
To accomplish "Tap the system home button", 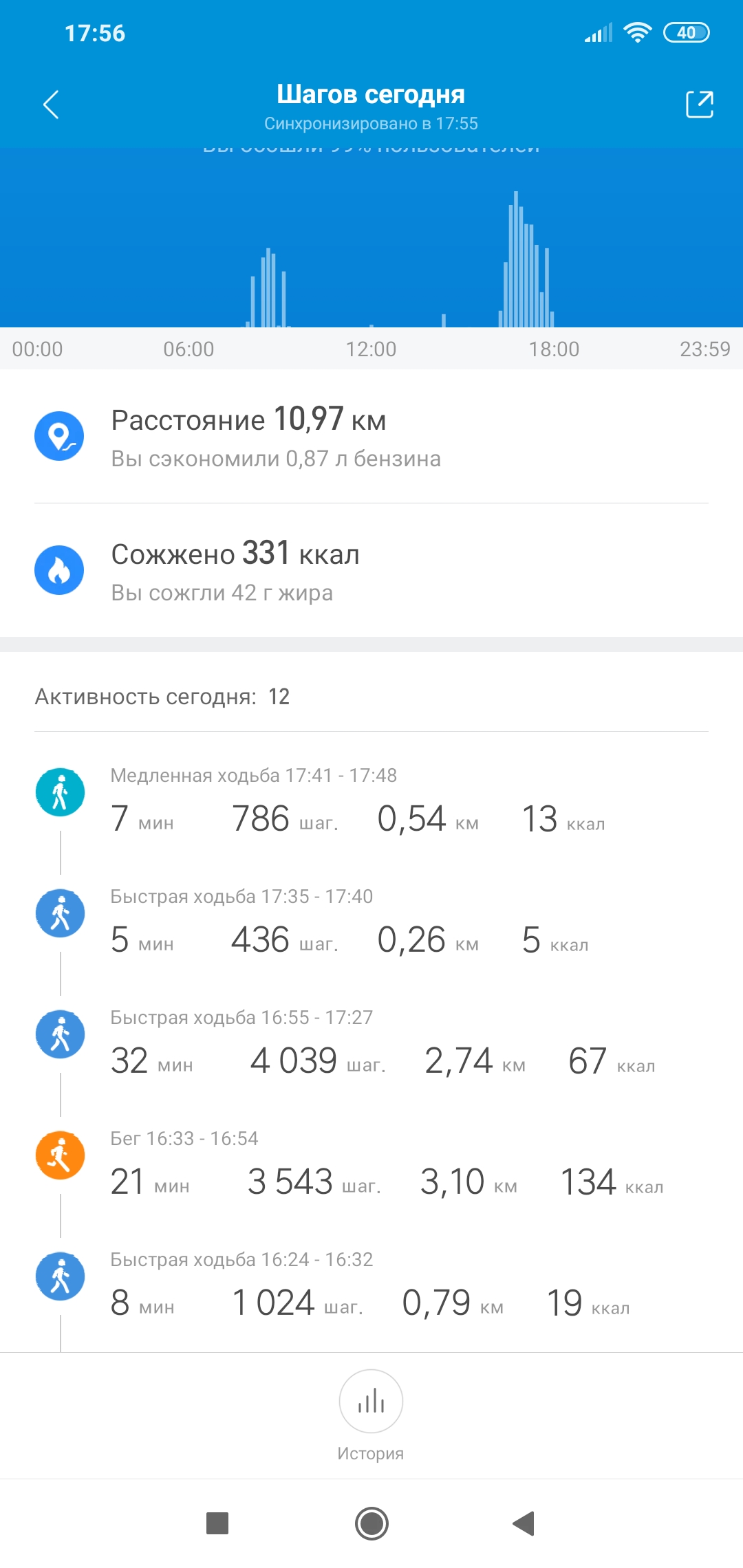I will (371, 1523).
